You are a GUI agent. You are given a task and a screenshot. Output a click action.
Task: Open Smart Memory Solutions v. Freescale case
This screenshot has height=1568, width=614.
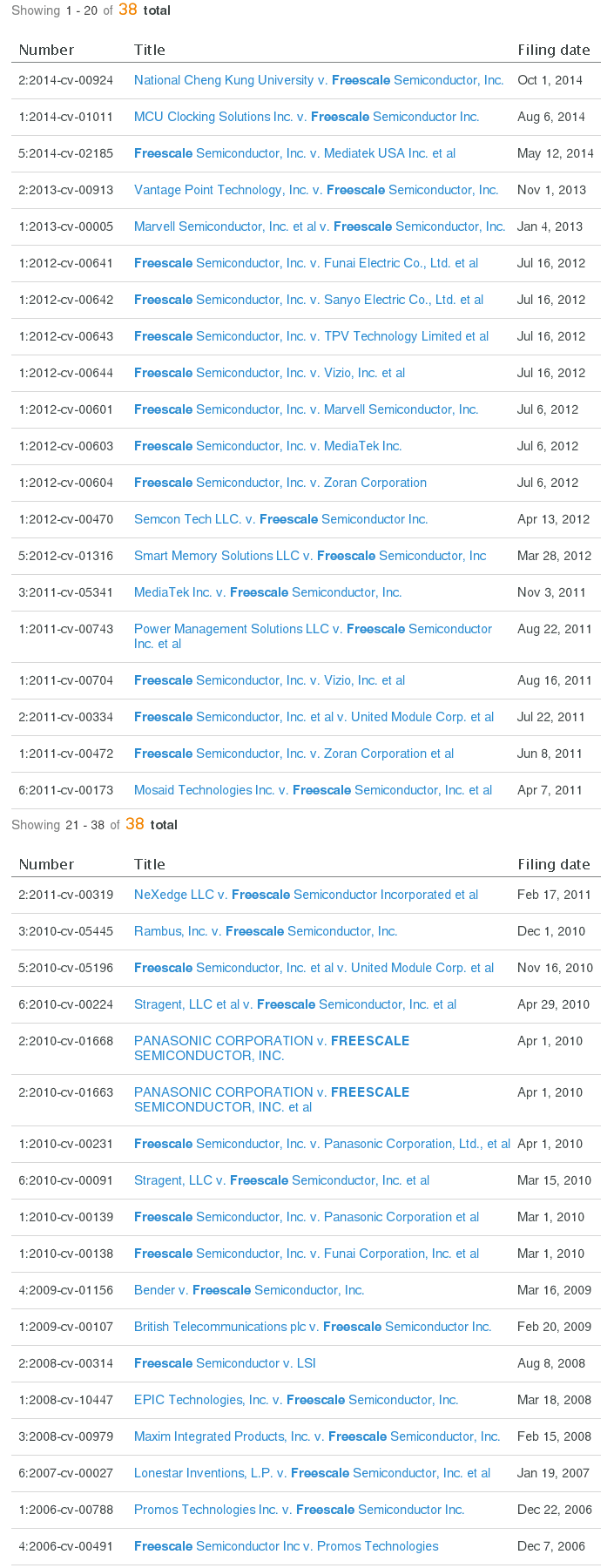(x=310, y=556)
